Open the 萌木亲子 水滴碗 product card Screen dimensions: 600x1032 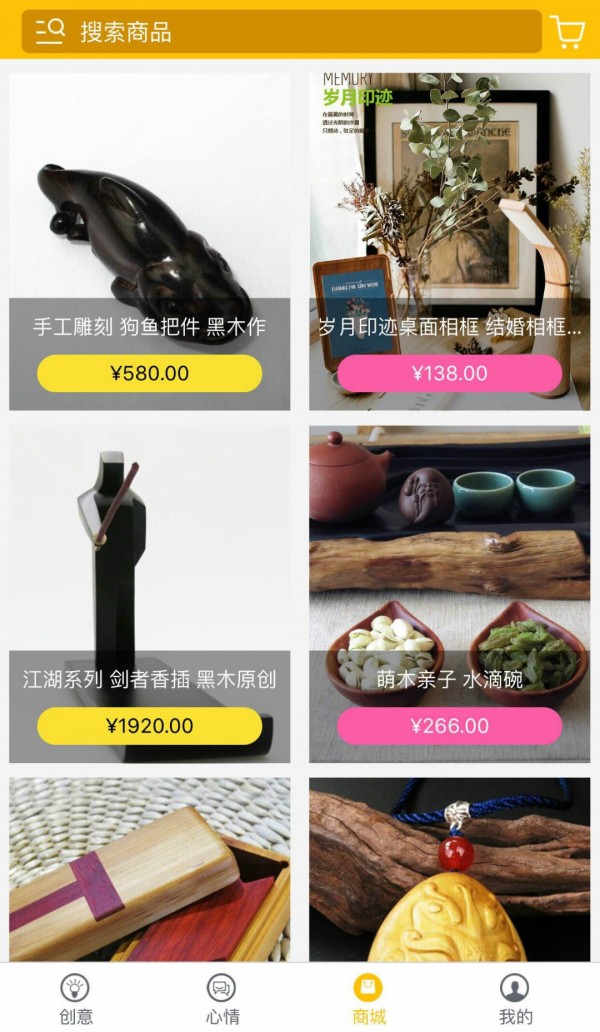[x=449, y=550]
